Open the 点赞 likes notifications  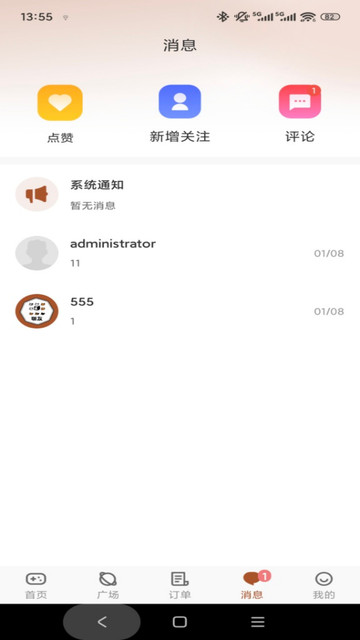pyautogui.click(x=60, y=114)
